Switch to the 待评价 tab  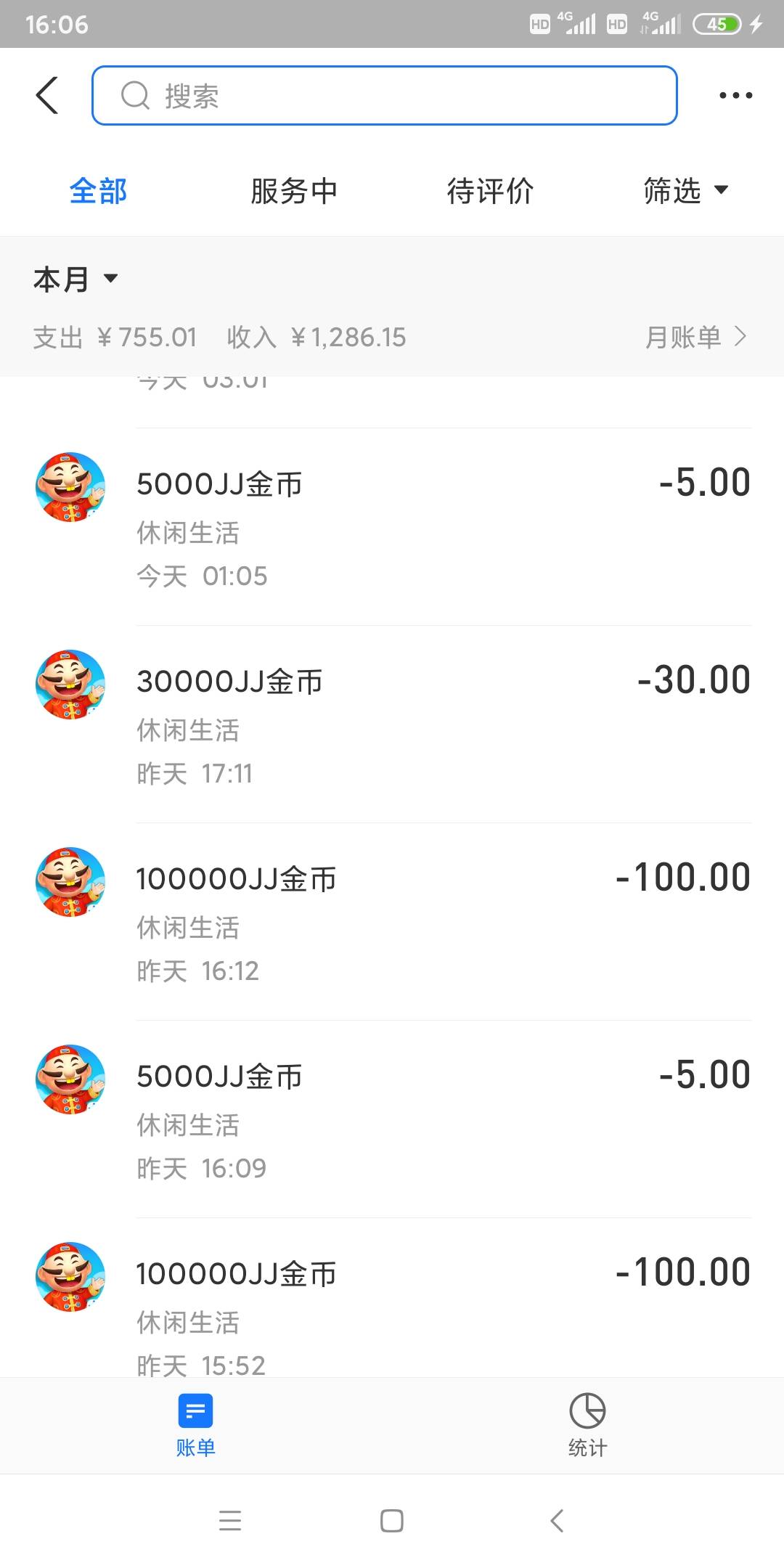point(490,191)
